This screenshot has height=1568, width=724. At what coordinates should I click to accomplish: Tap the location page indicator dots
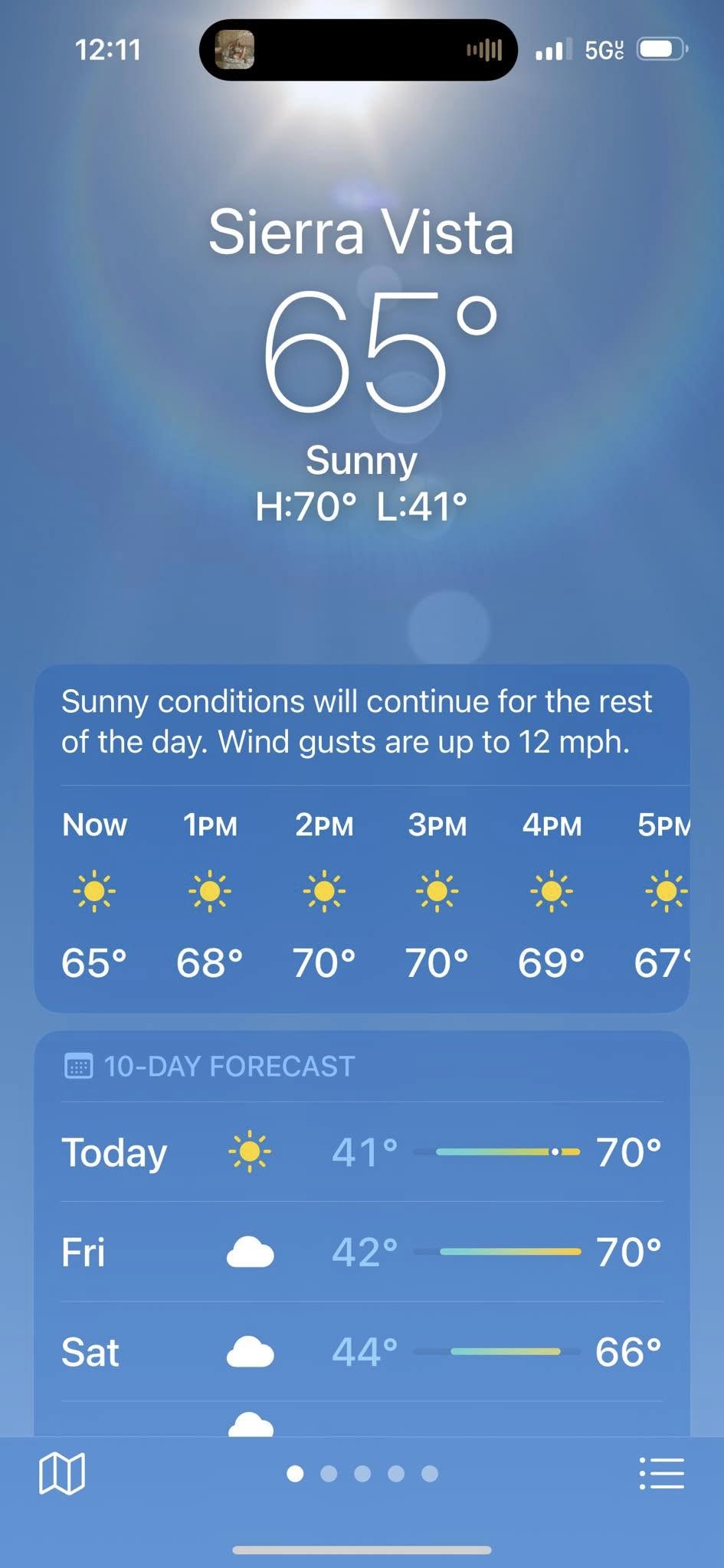coord(362,1474)
